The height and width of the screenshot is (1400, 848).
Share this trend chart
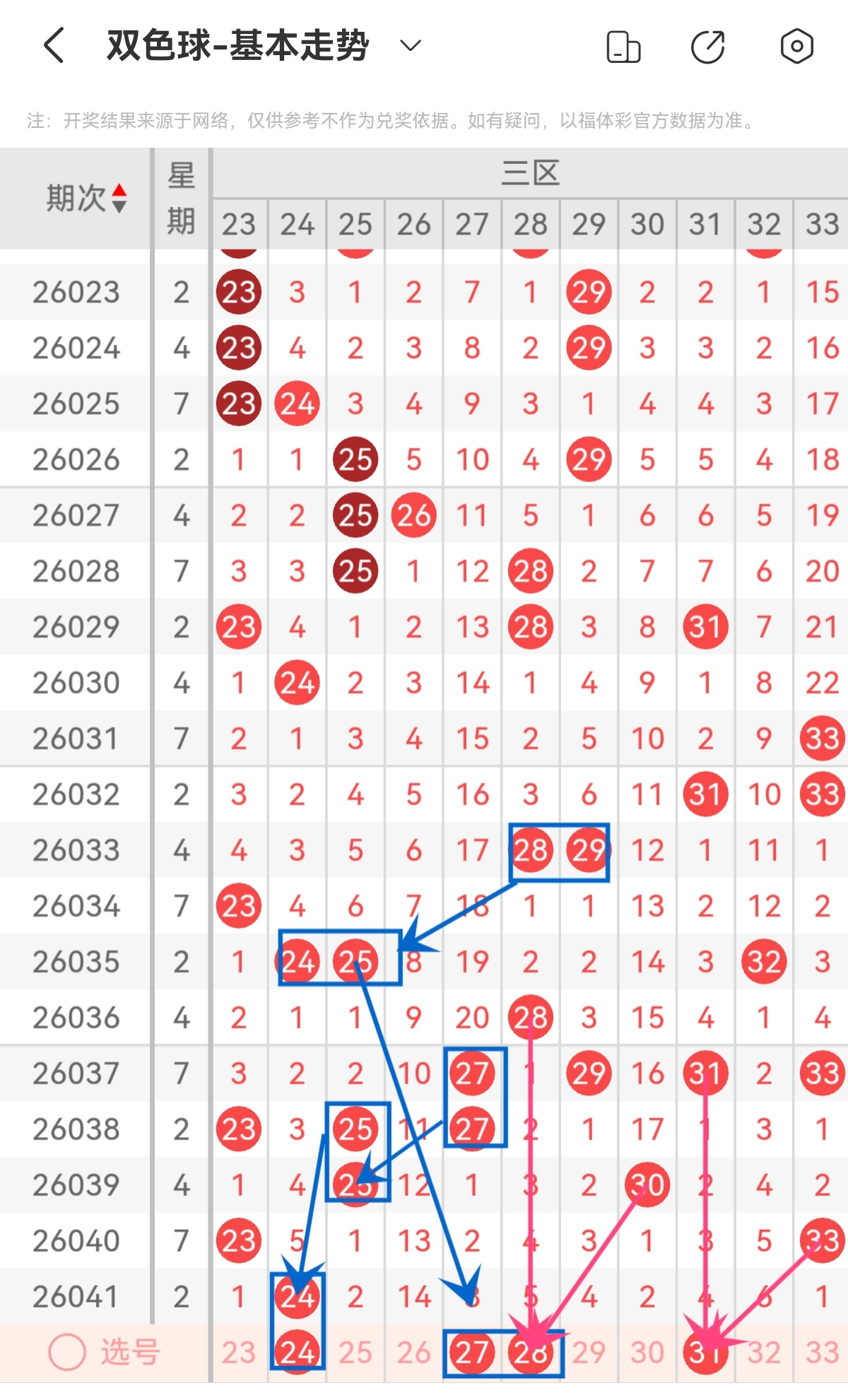coord(708,47)
